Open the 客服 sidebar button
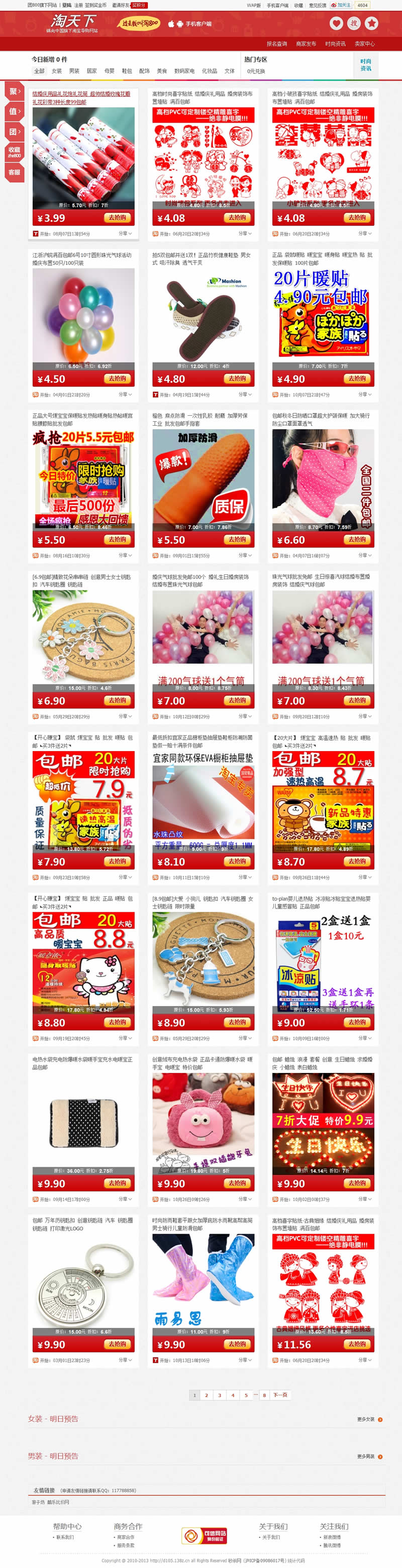This screenshot has width=402, height=1568. click(14, 172)
